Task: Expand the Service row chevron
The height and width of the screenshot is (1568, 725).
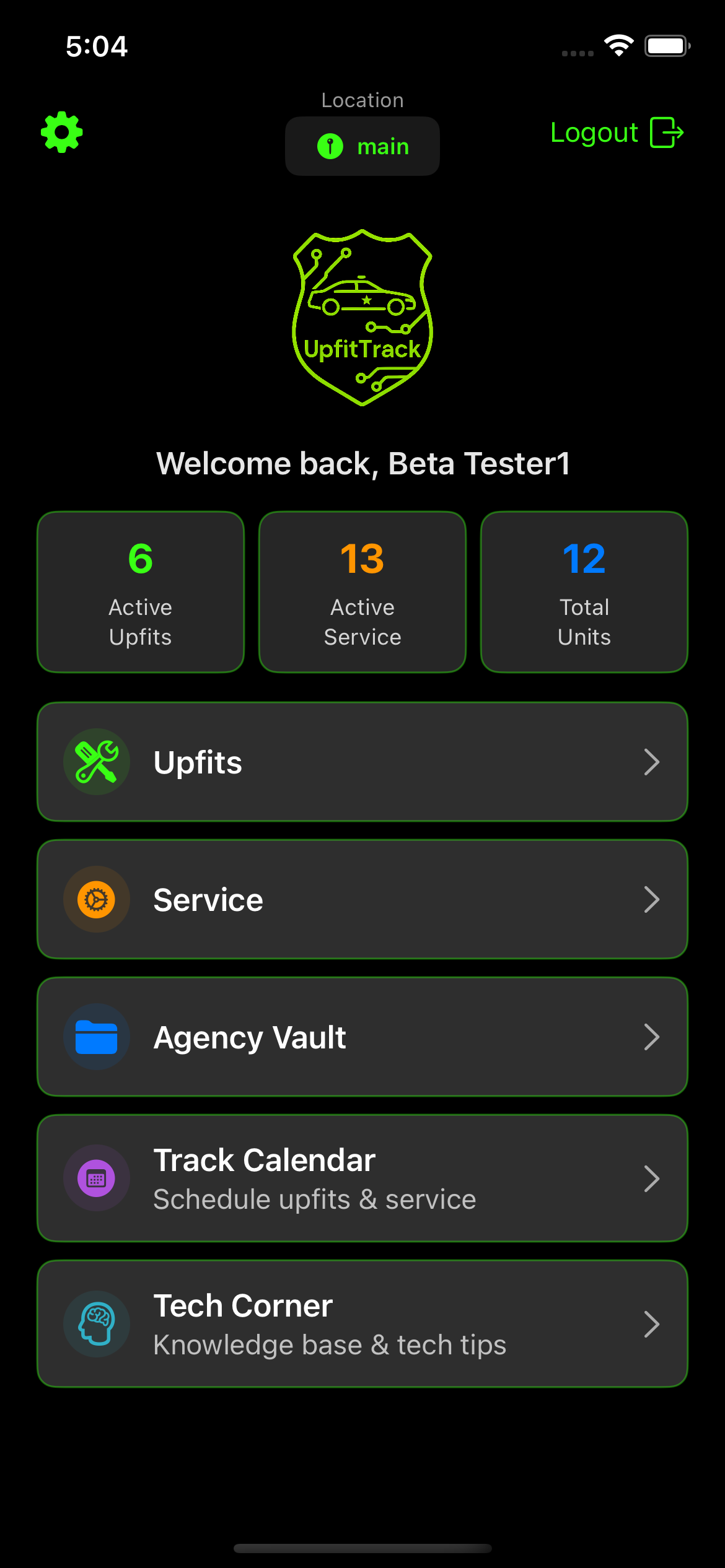Action: [652, 899]
